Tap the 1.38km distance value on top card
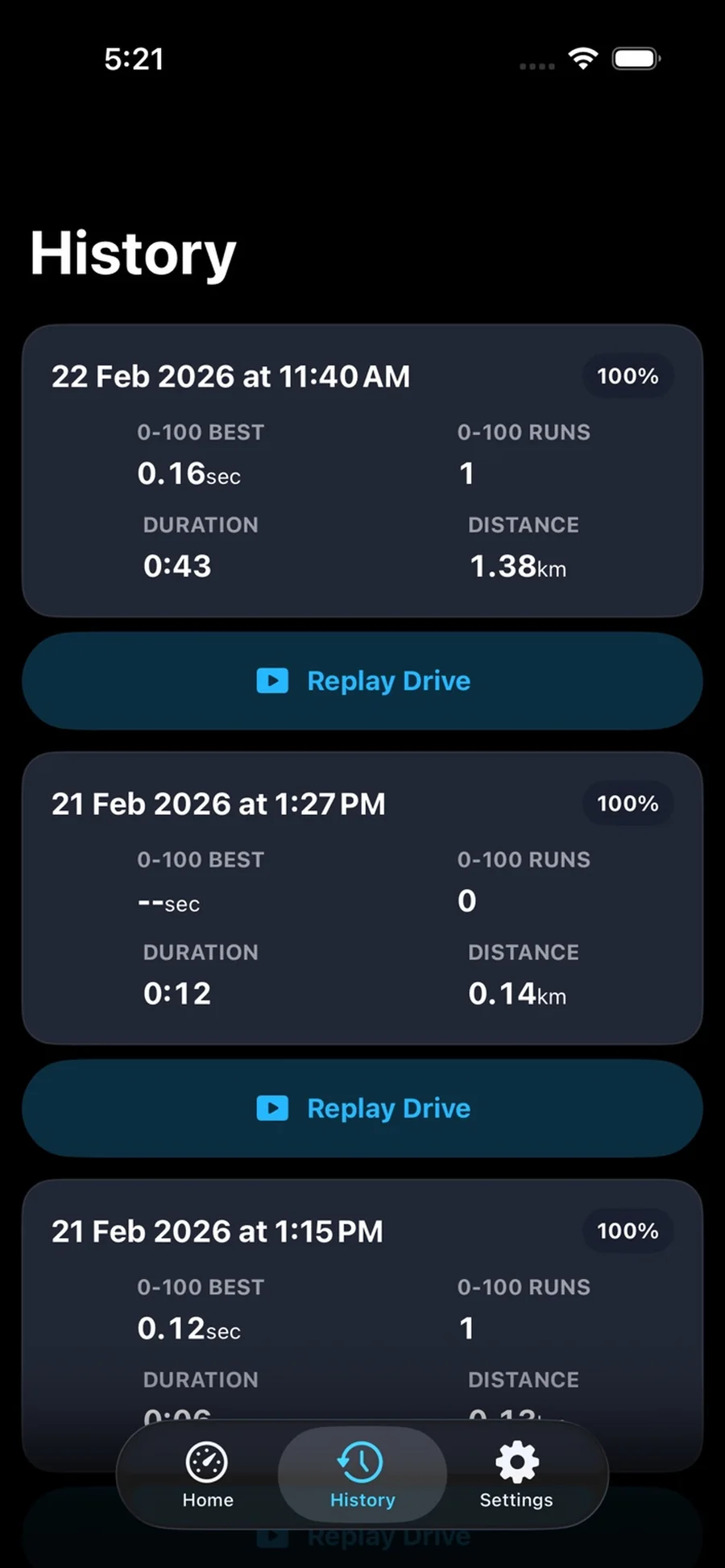 click(x=518, y=566)
